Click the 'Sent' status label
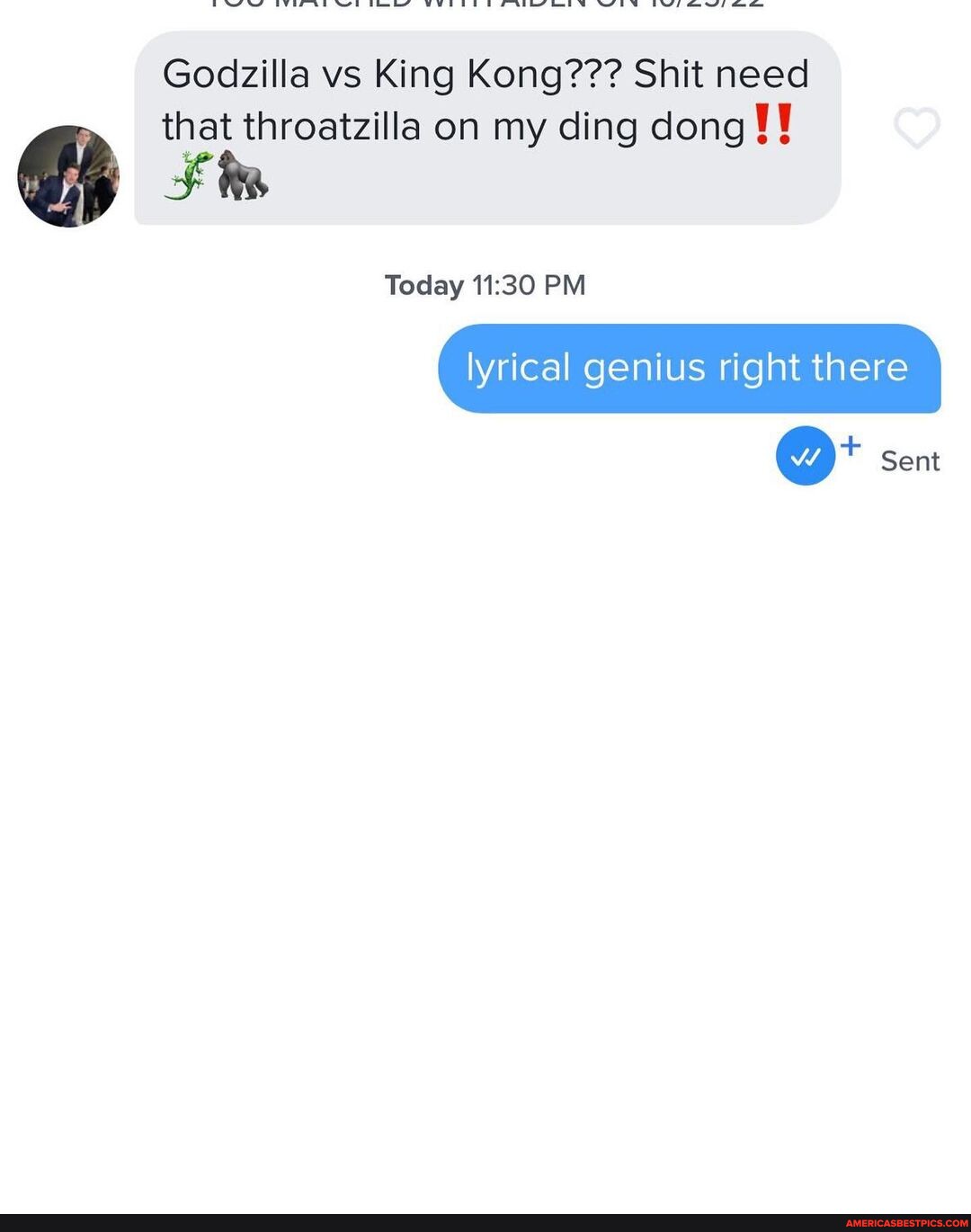 pos(910,460)
